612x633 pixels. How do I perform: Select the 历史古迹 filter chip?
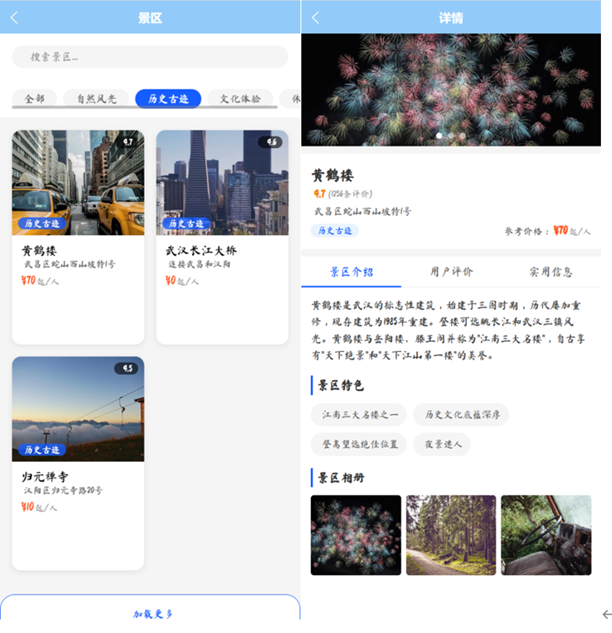point(168,99)
